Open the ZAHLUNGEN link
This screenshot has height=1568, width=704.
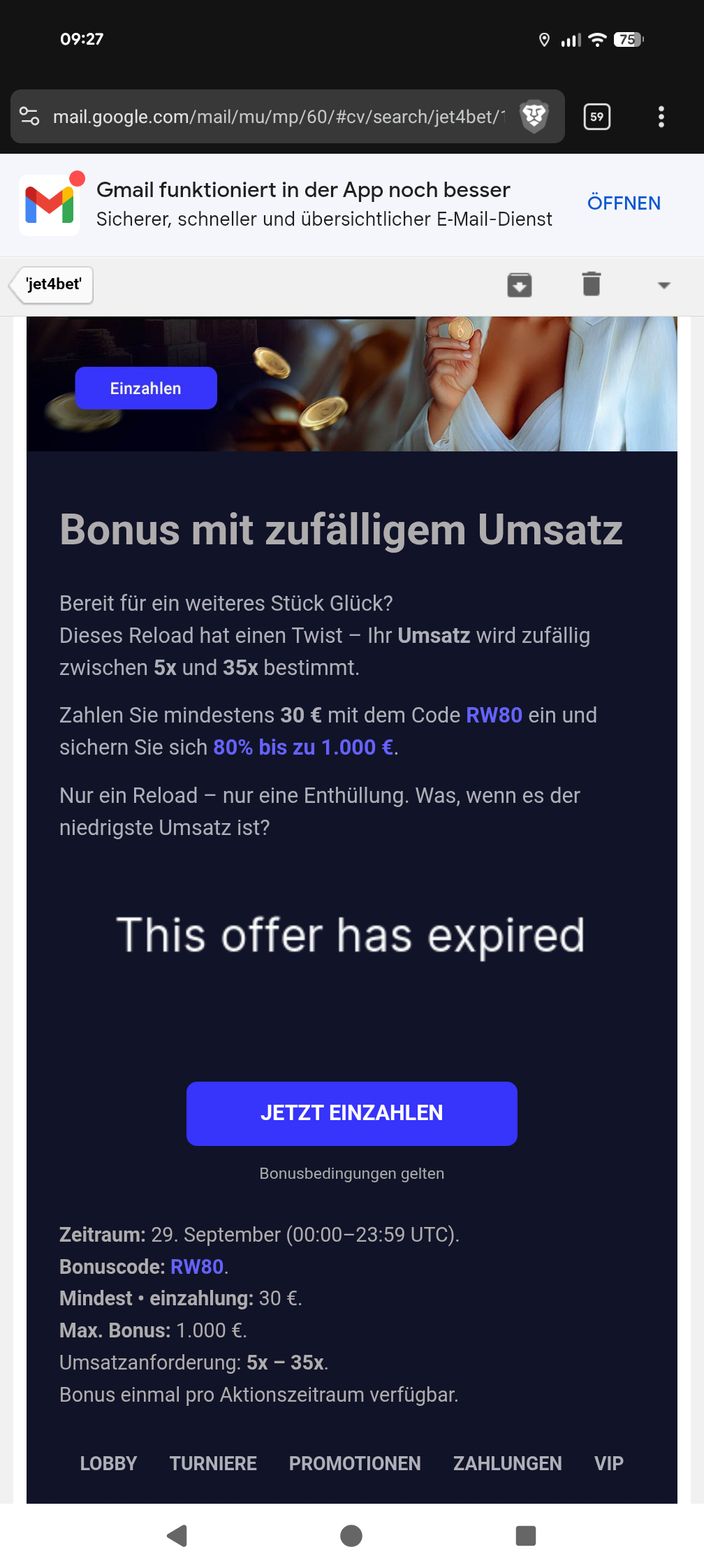pos(507,1463)
